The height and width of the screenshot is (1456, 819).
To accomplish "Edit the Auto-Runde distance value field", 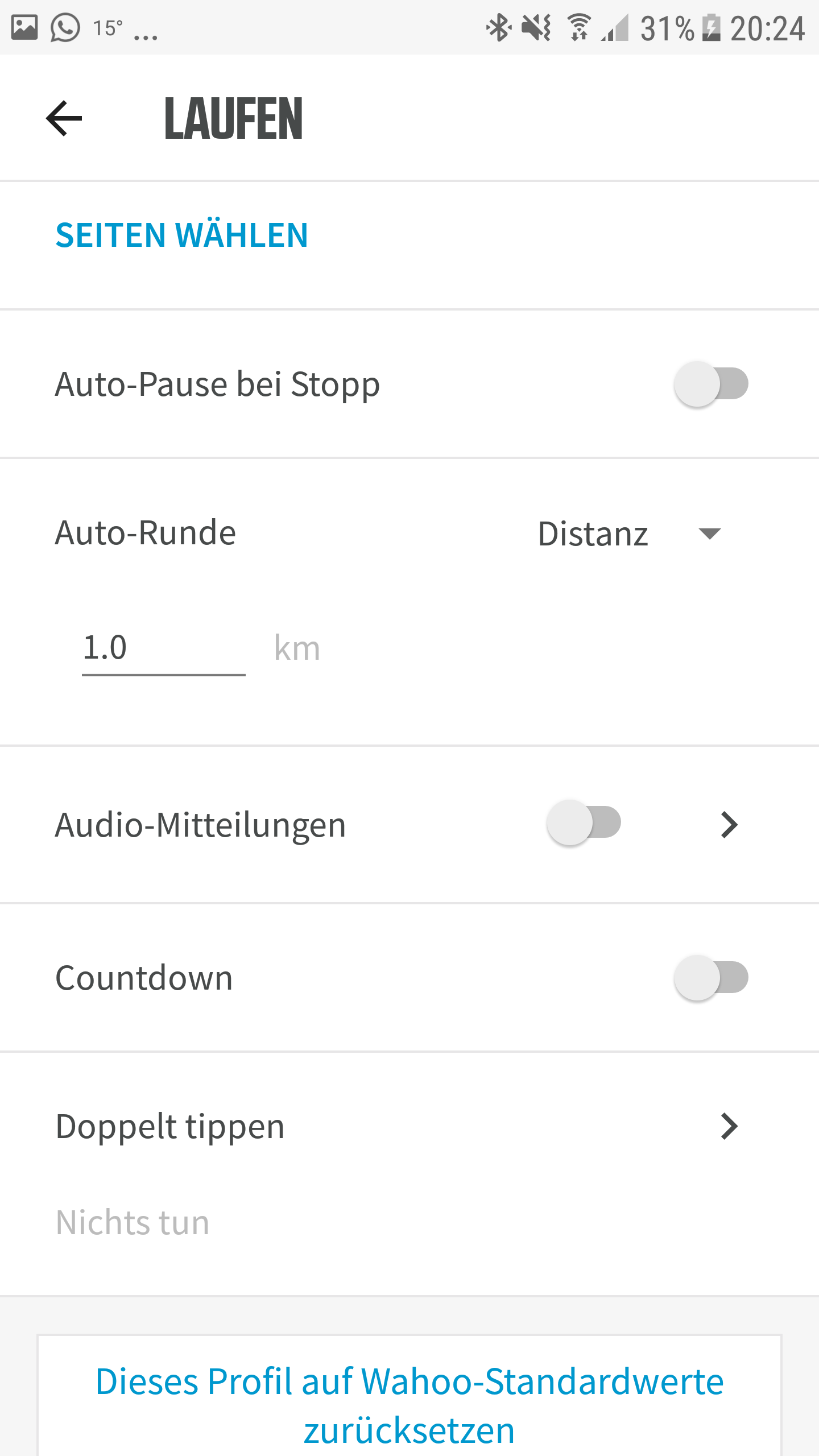I will coord(164,648).
